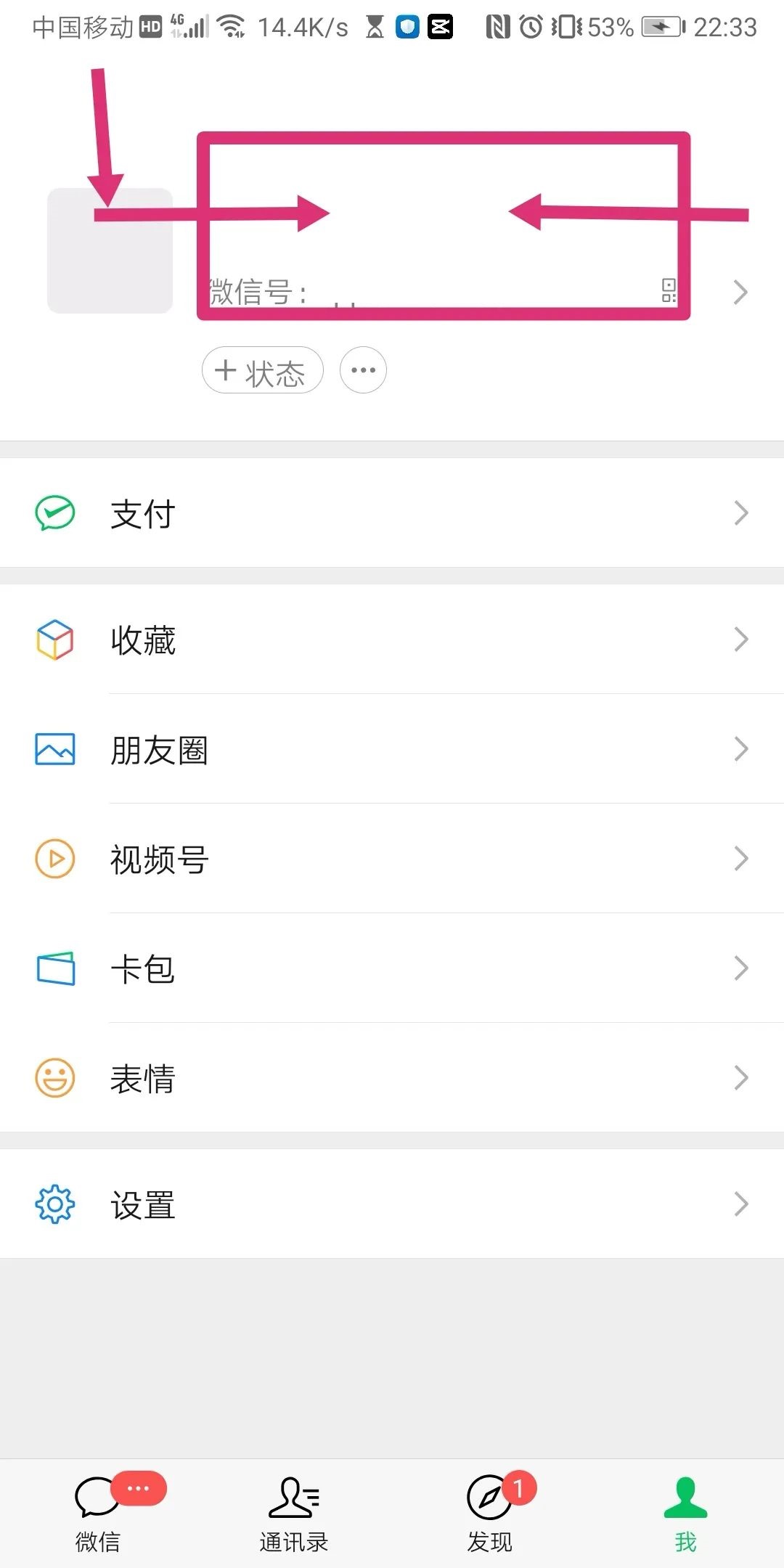This screenshot has width=784, height=1568.
Task: Expand the 支付 row chevron
Action: (740, 513)
